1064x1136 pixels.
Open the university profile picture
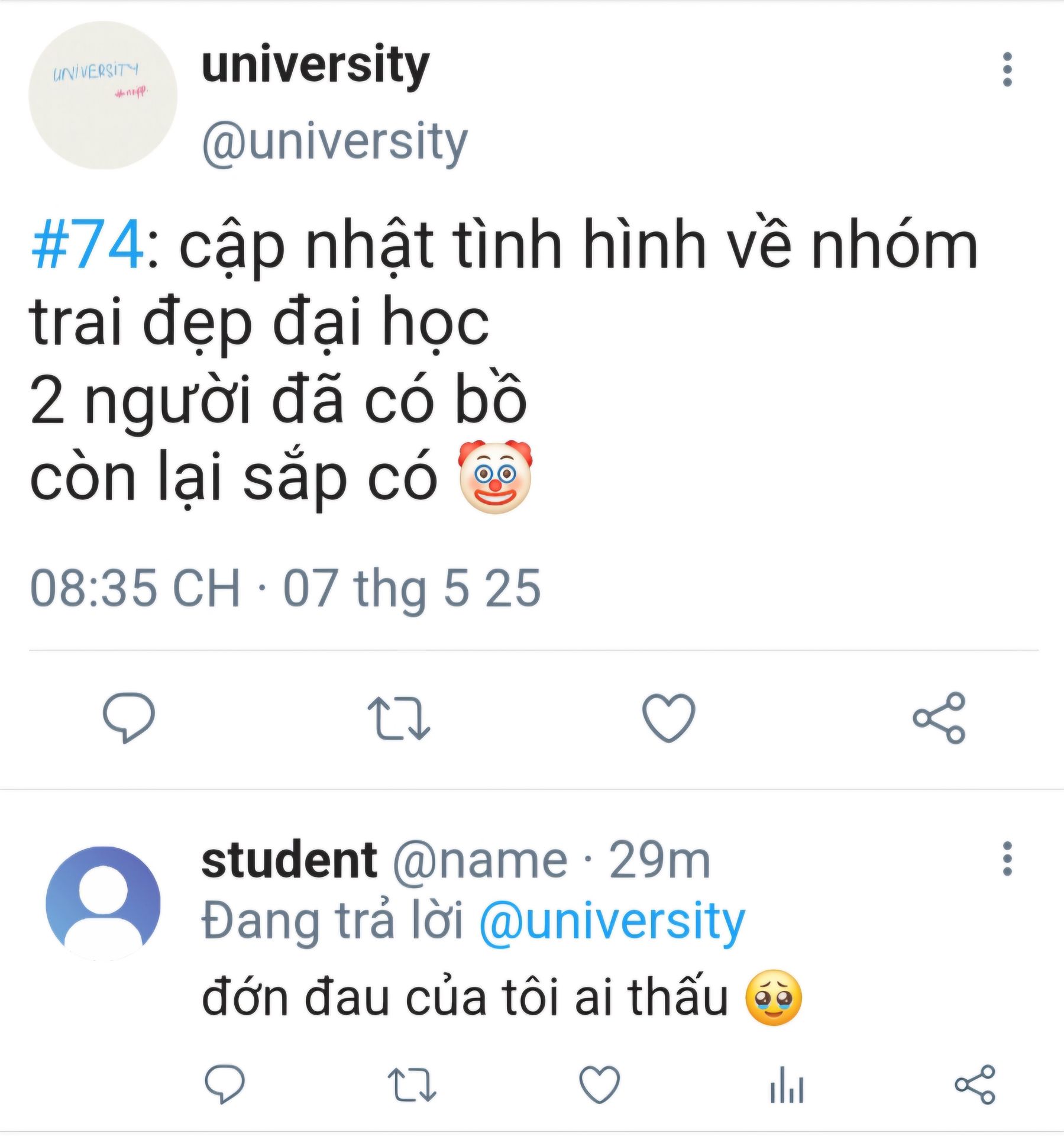point(103,95)
